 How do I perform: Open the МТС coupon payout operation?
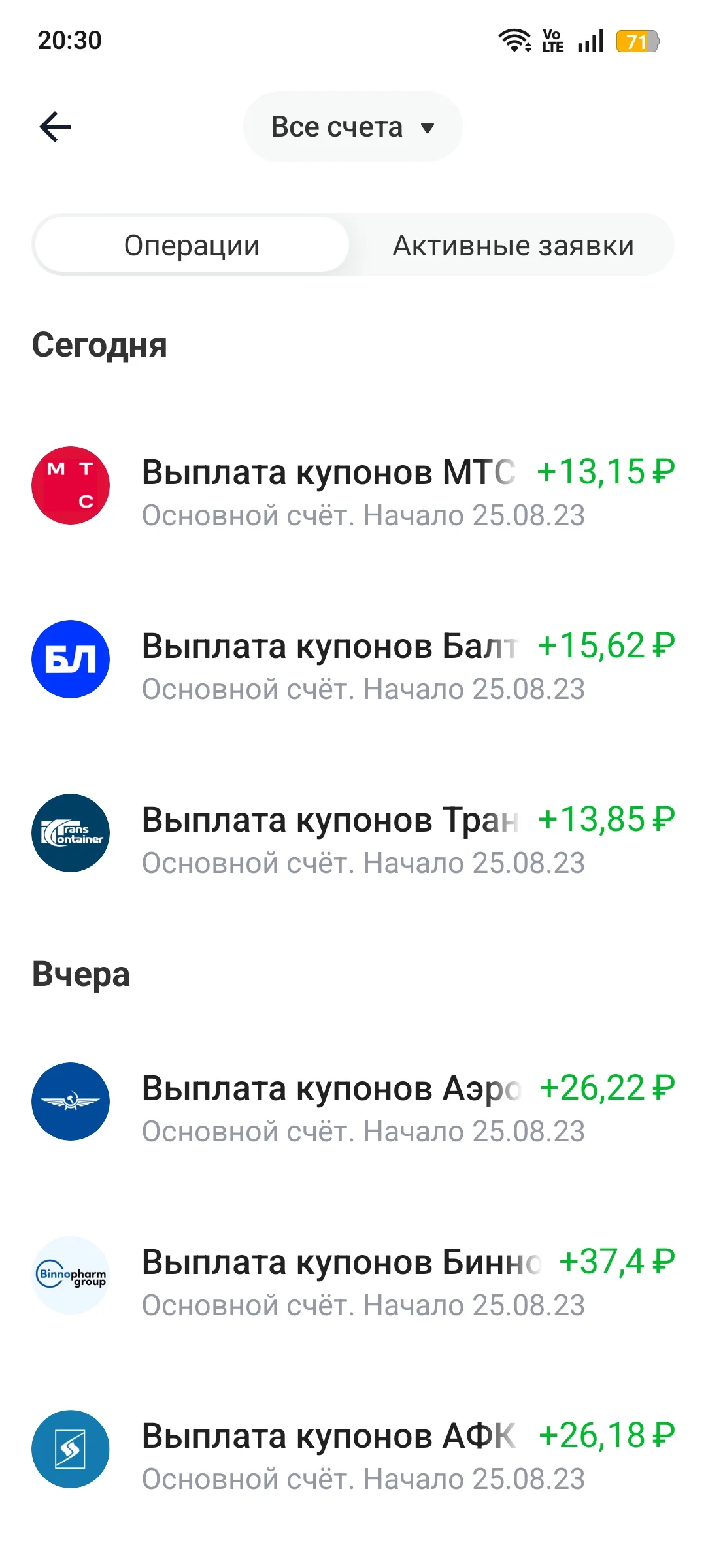(353, 486)
